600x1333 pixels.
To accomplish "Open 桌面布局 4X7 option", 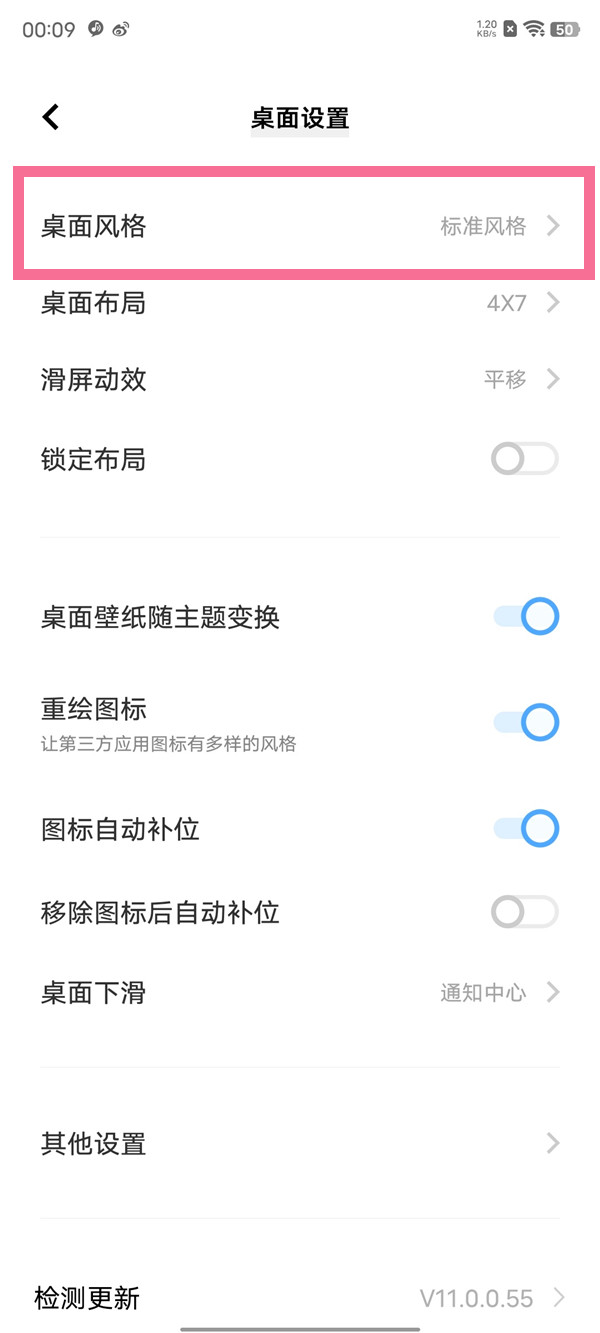I will point(298,303).
